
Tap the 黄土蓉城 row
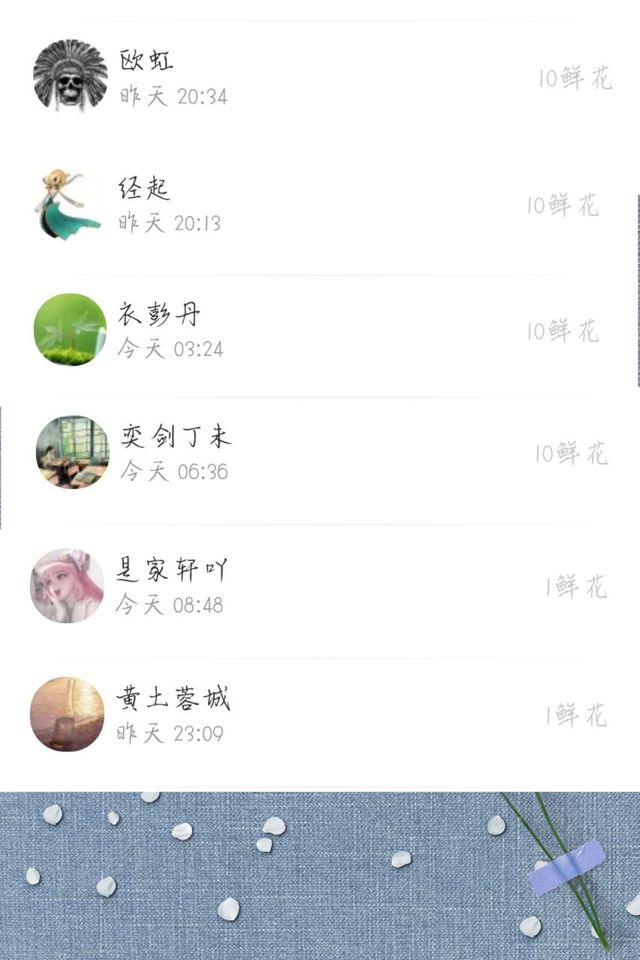[320, 715]
